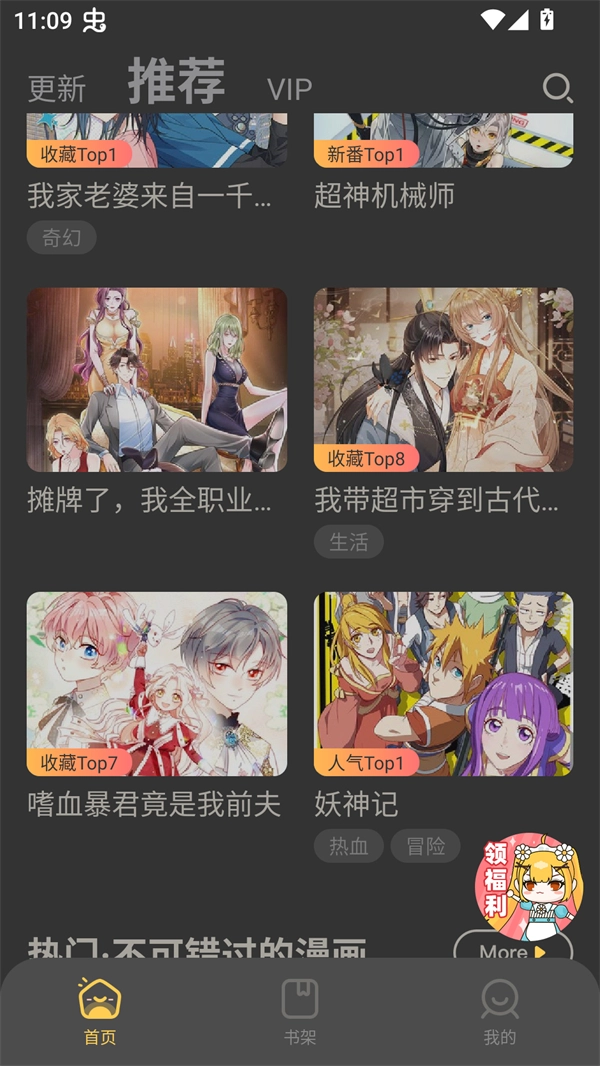View More popular comics
This screenshot has width=600, height=1066.
pyautogui.click(x=512, y=951)
